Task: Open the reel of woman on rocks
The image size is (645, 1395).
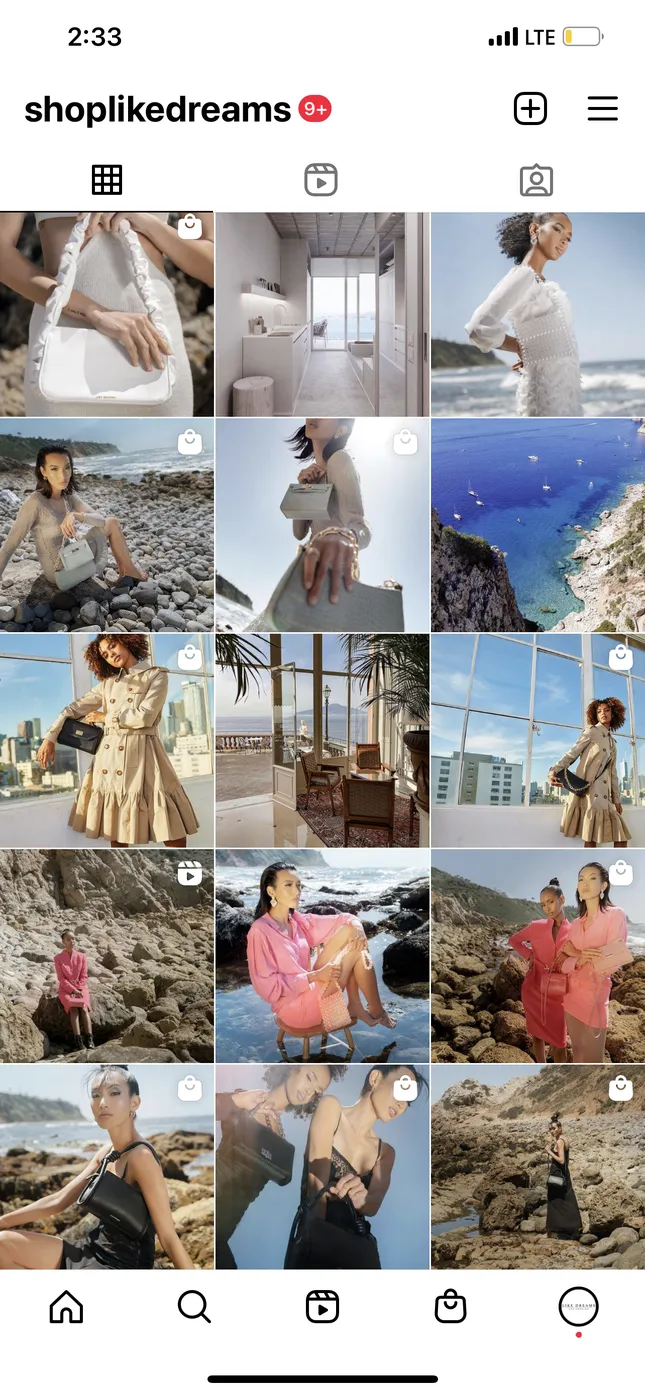Action: (x=106, y=956)
